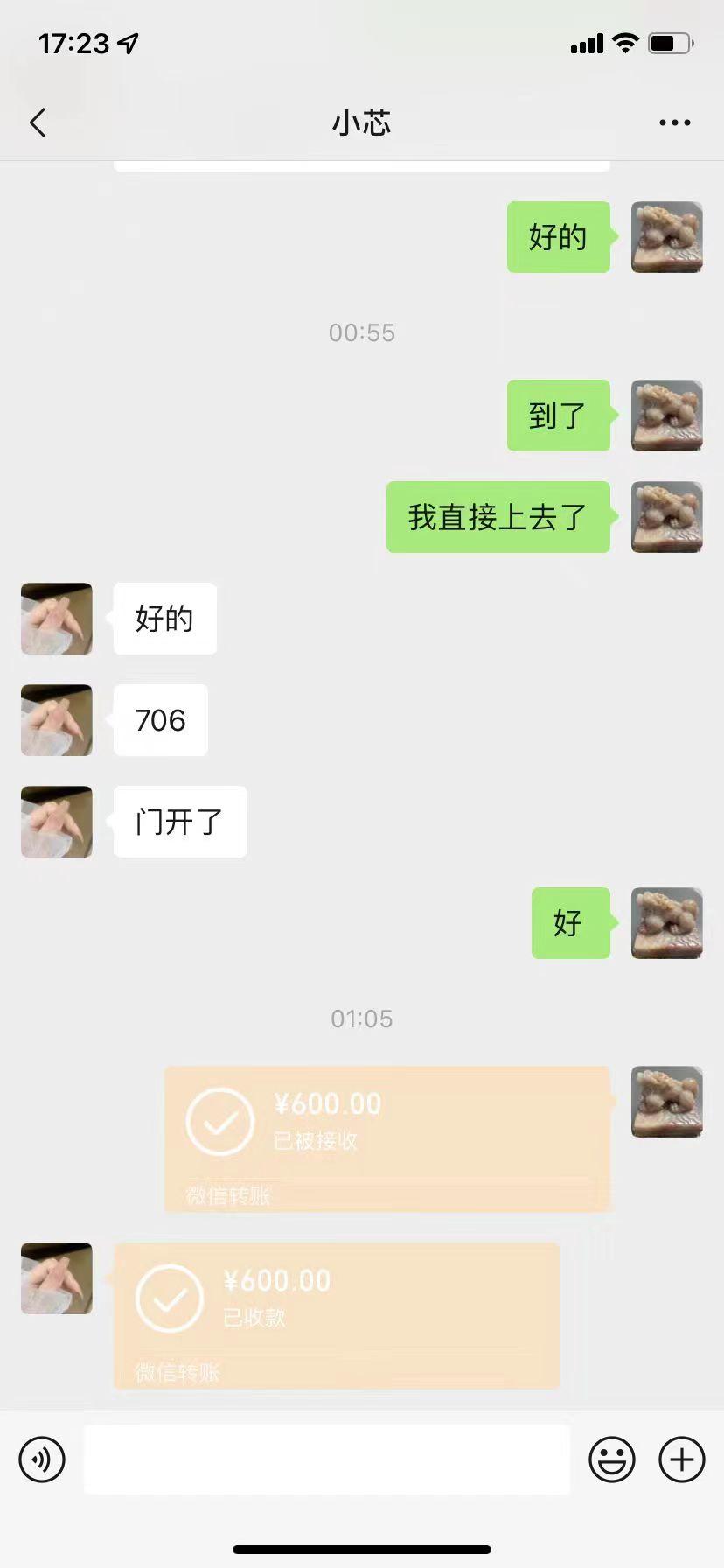The image size is (724, 1568).
Task: Open the three-dot chat settings menu
Action: [x=673, y=122]
